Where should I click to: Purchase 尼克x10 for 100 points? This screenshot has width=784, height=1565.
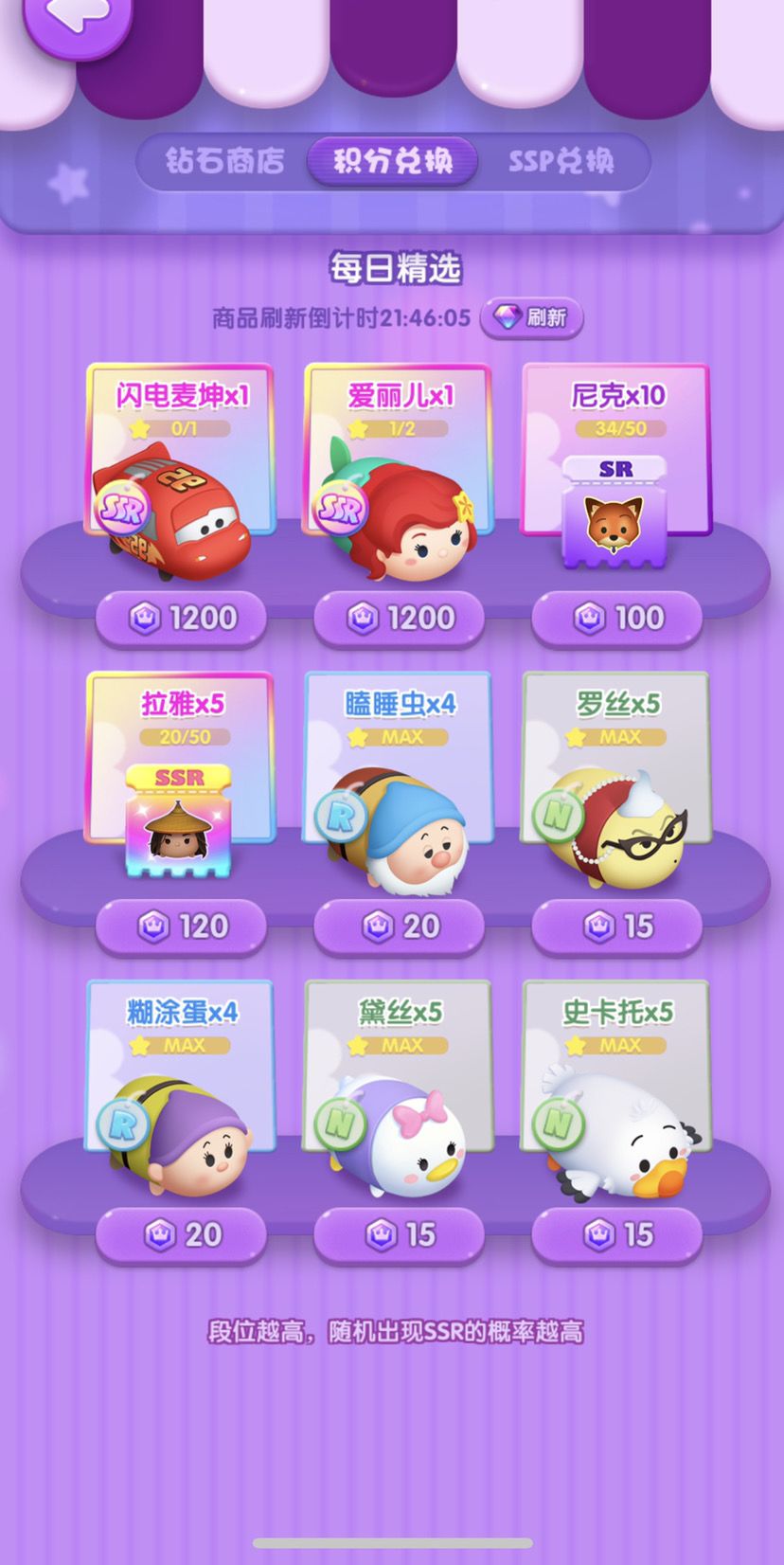pos(616,619)
